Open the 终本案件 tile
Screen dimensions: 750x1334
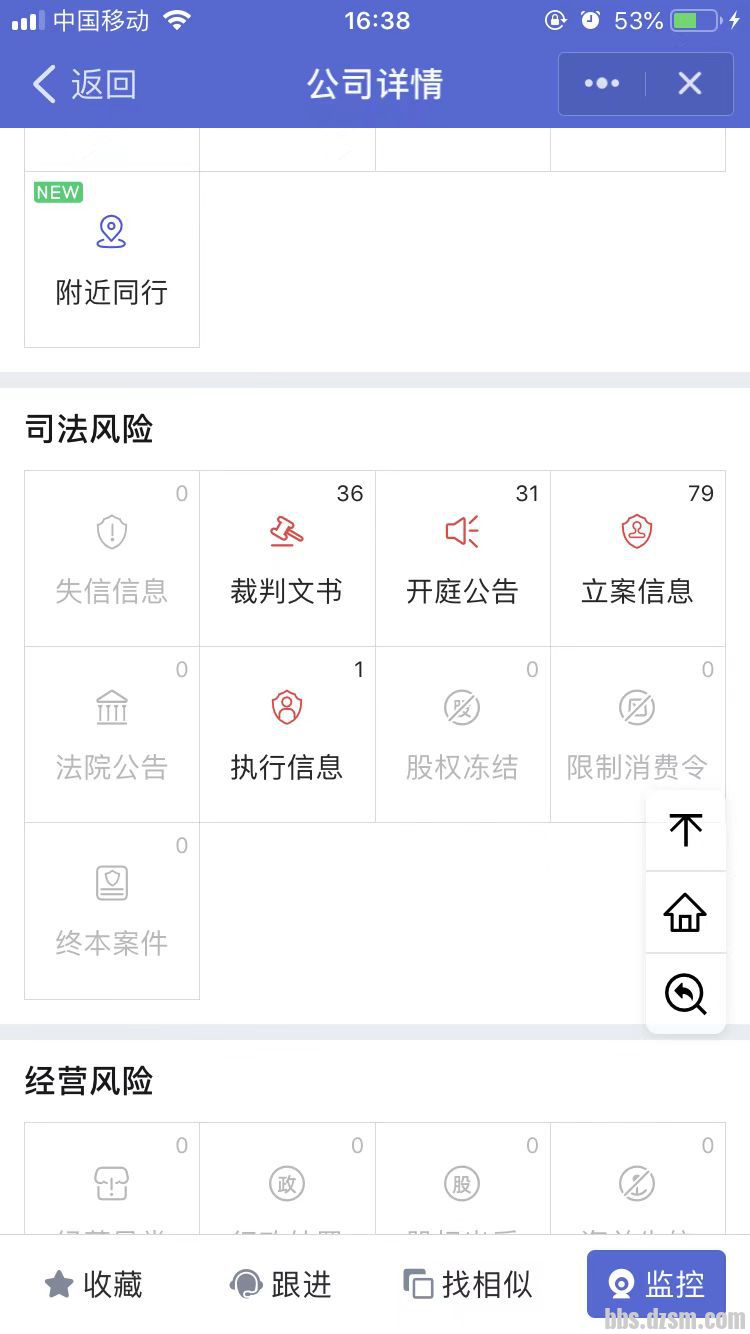pyautogui.click(x=112, y=910)
